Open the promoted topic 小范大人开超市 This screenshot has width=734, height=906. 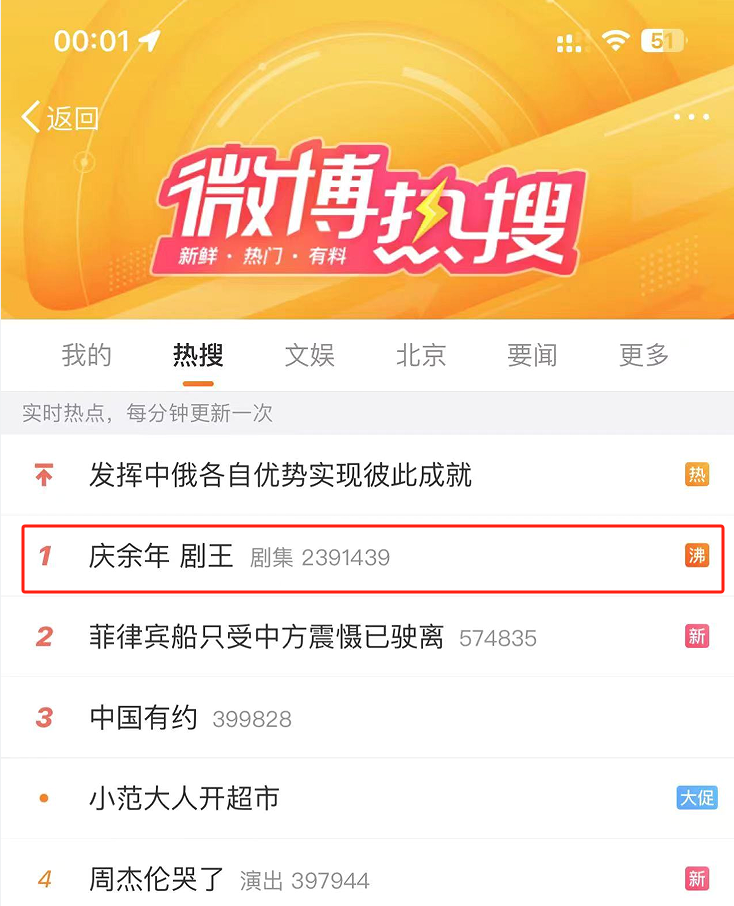pos(184,798)
